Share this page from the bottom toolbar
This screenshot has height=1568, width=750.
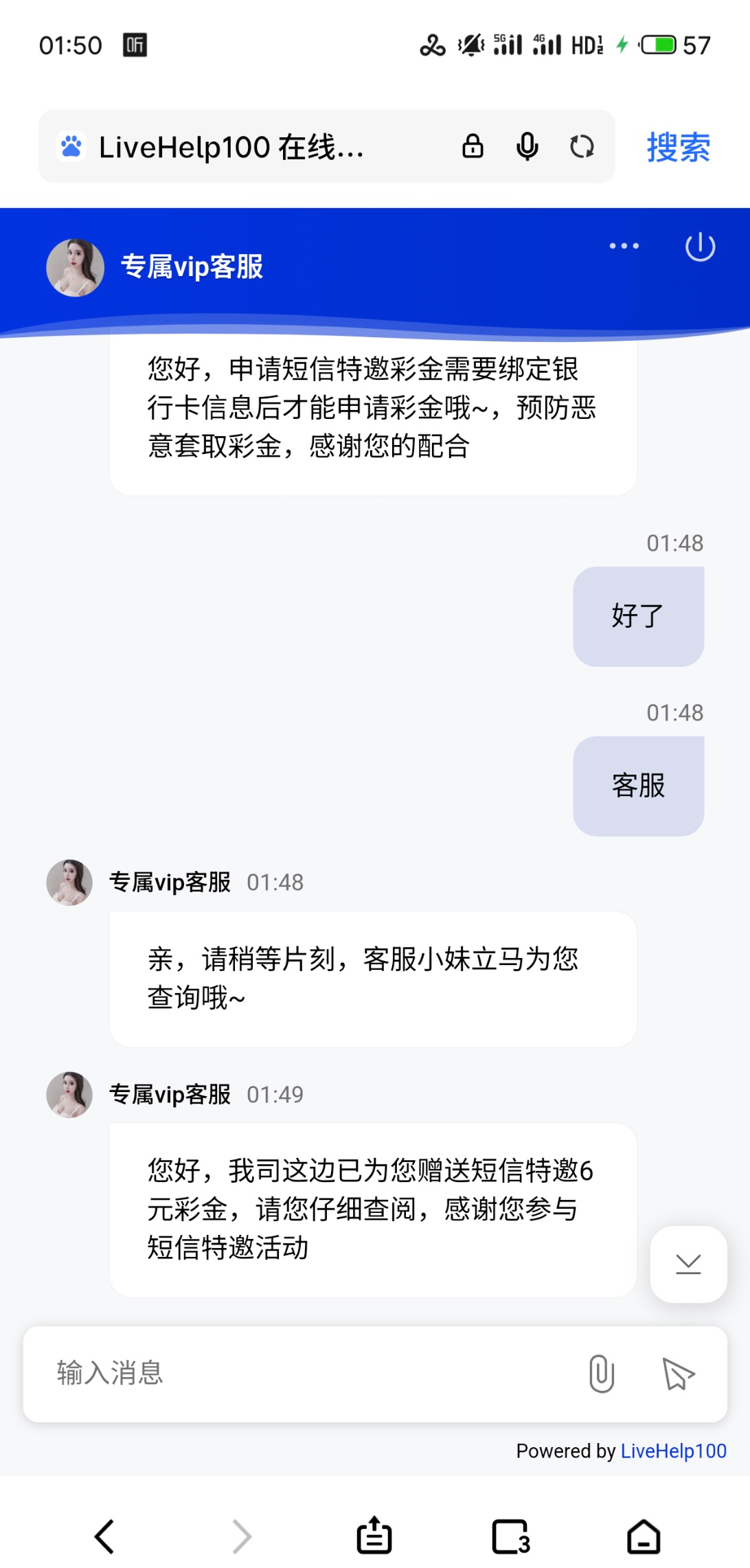point(374,1536)
